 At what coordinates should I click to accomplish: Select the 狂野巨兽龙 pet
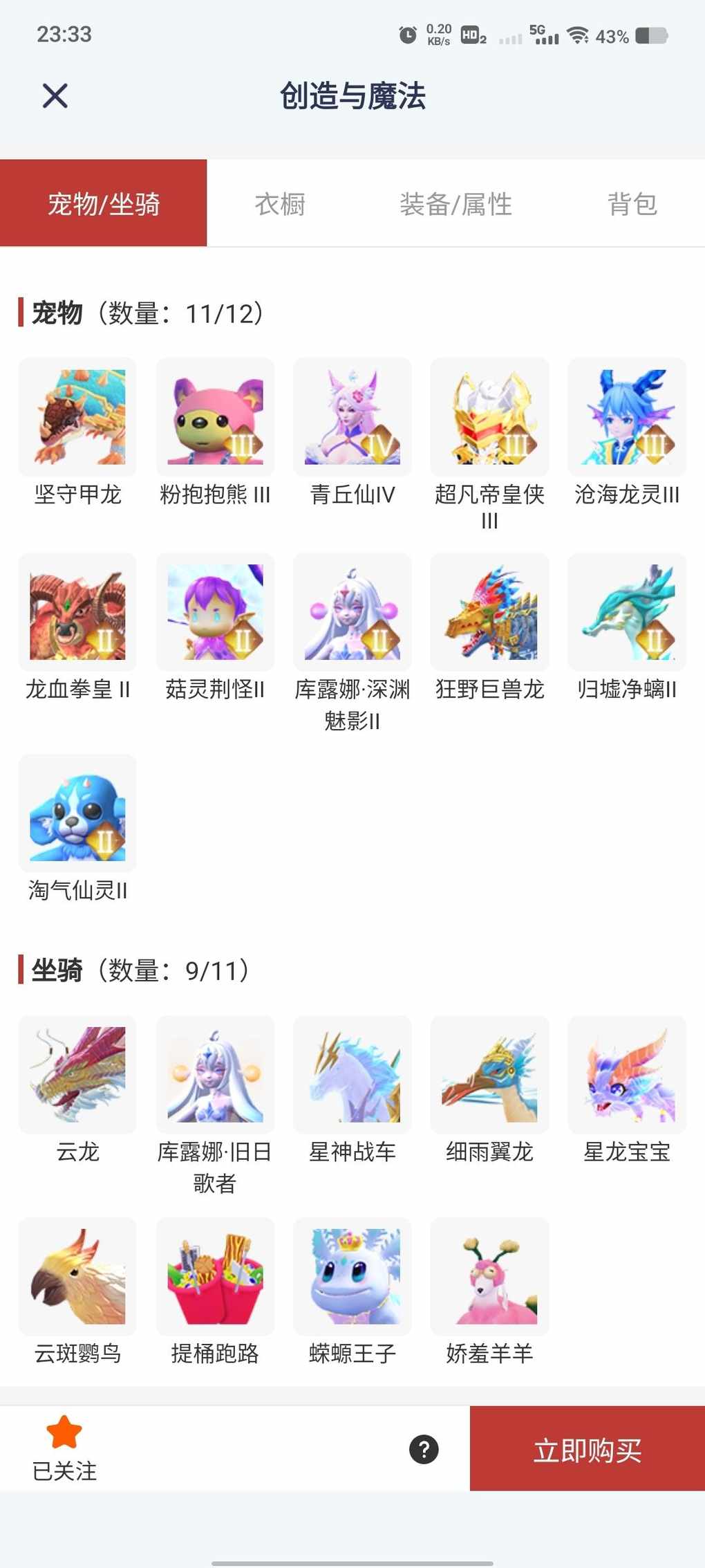(x=489, y=612)
